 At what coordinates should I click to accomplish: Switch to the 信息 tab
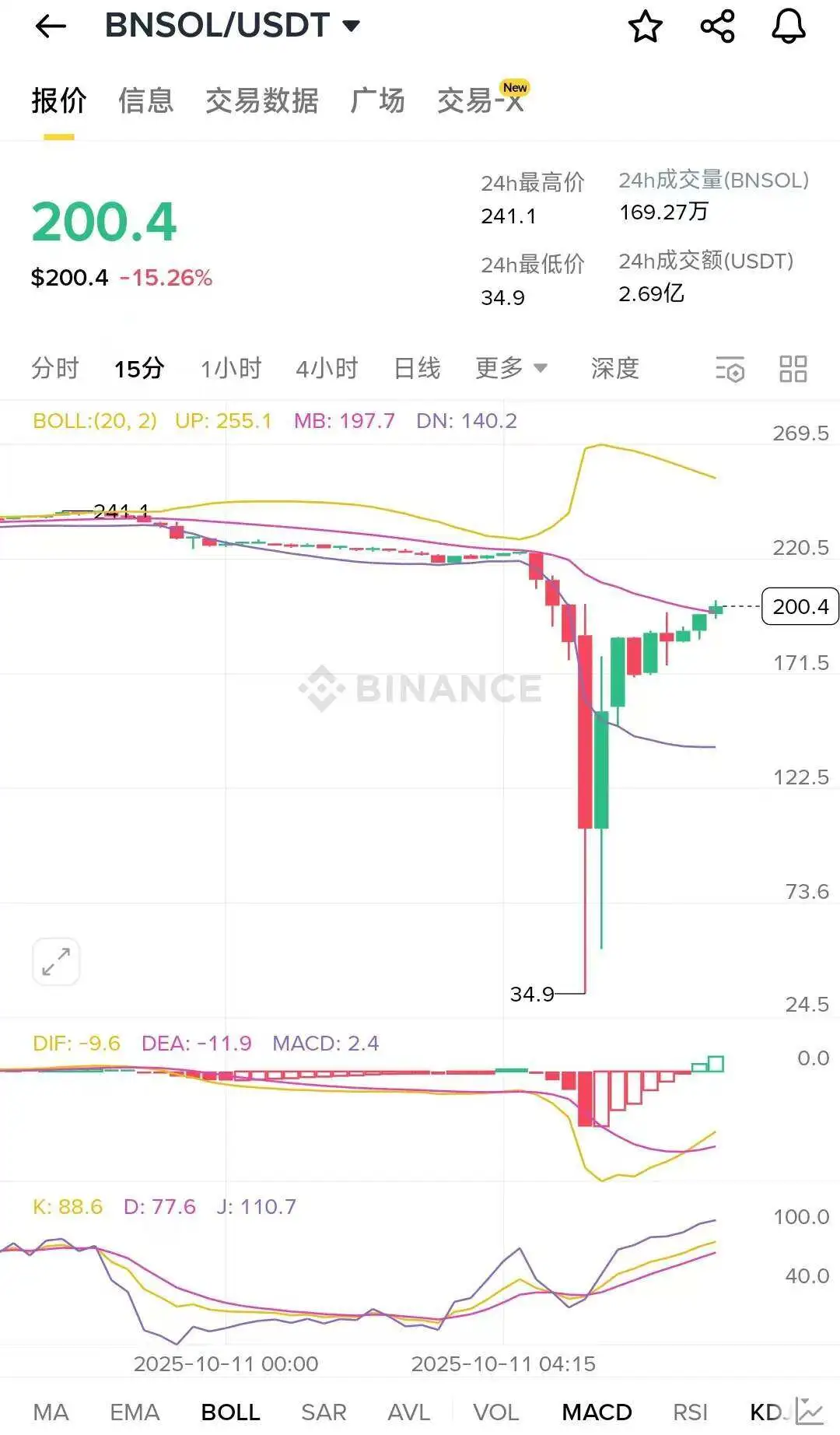click(145, 100)
